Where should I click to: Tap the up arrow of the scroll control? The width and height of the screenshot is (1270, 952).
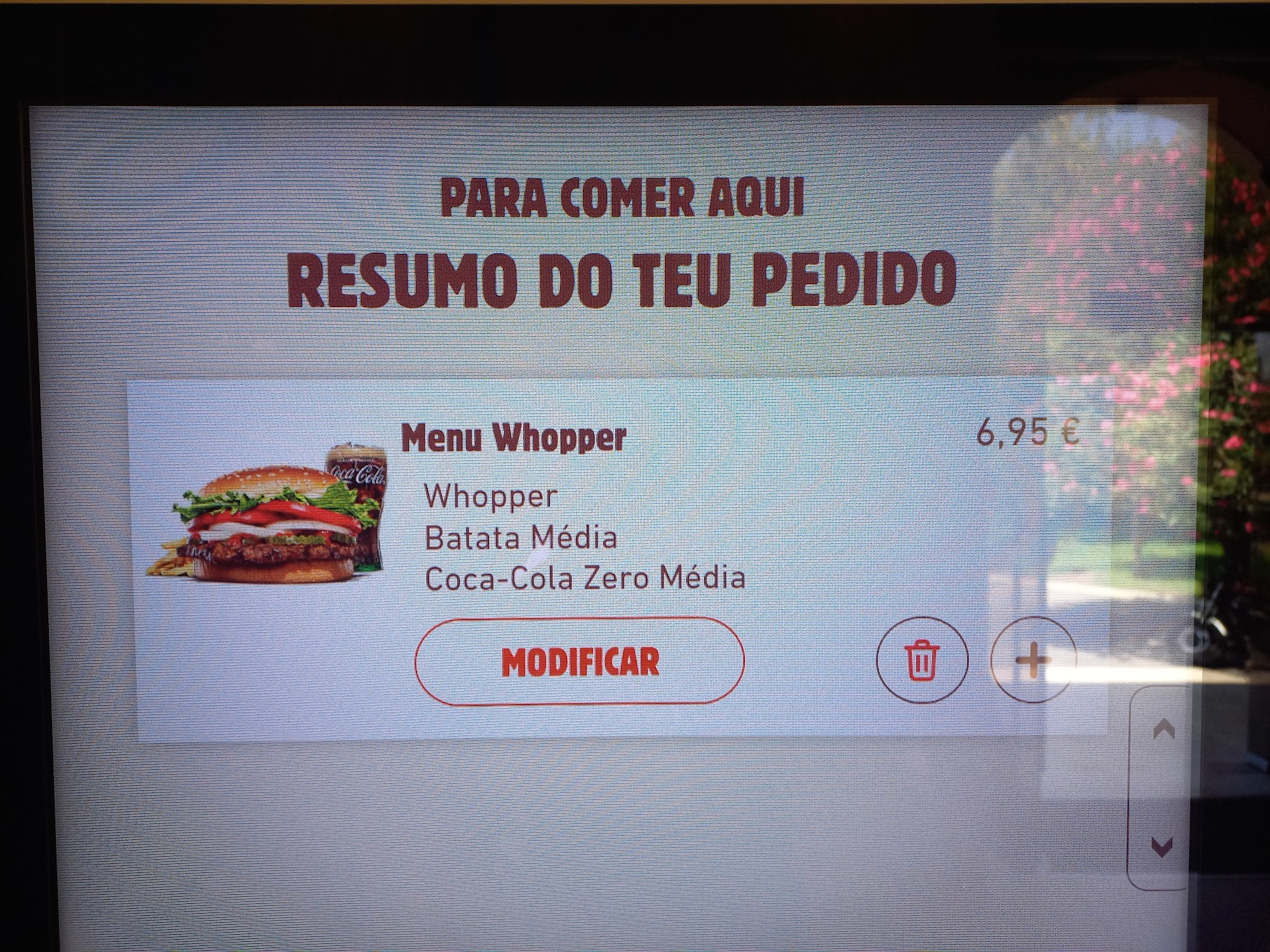coord(1163,730)
